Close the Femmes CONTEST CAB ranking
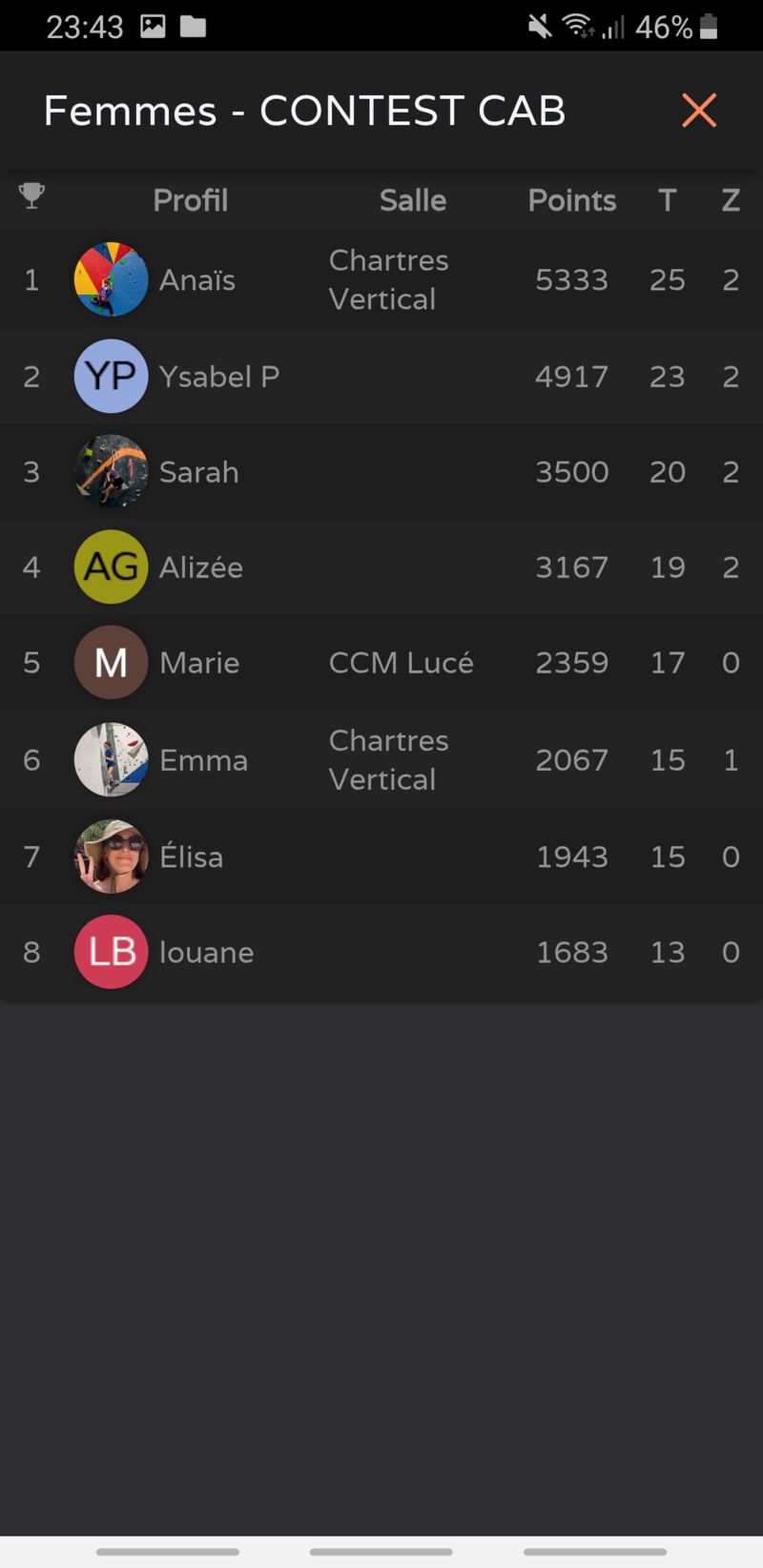Image resolution: width=763 pixels, height=1568 pixels. pyautogui.click(x=699, y=111)
